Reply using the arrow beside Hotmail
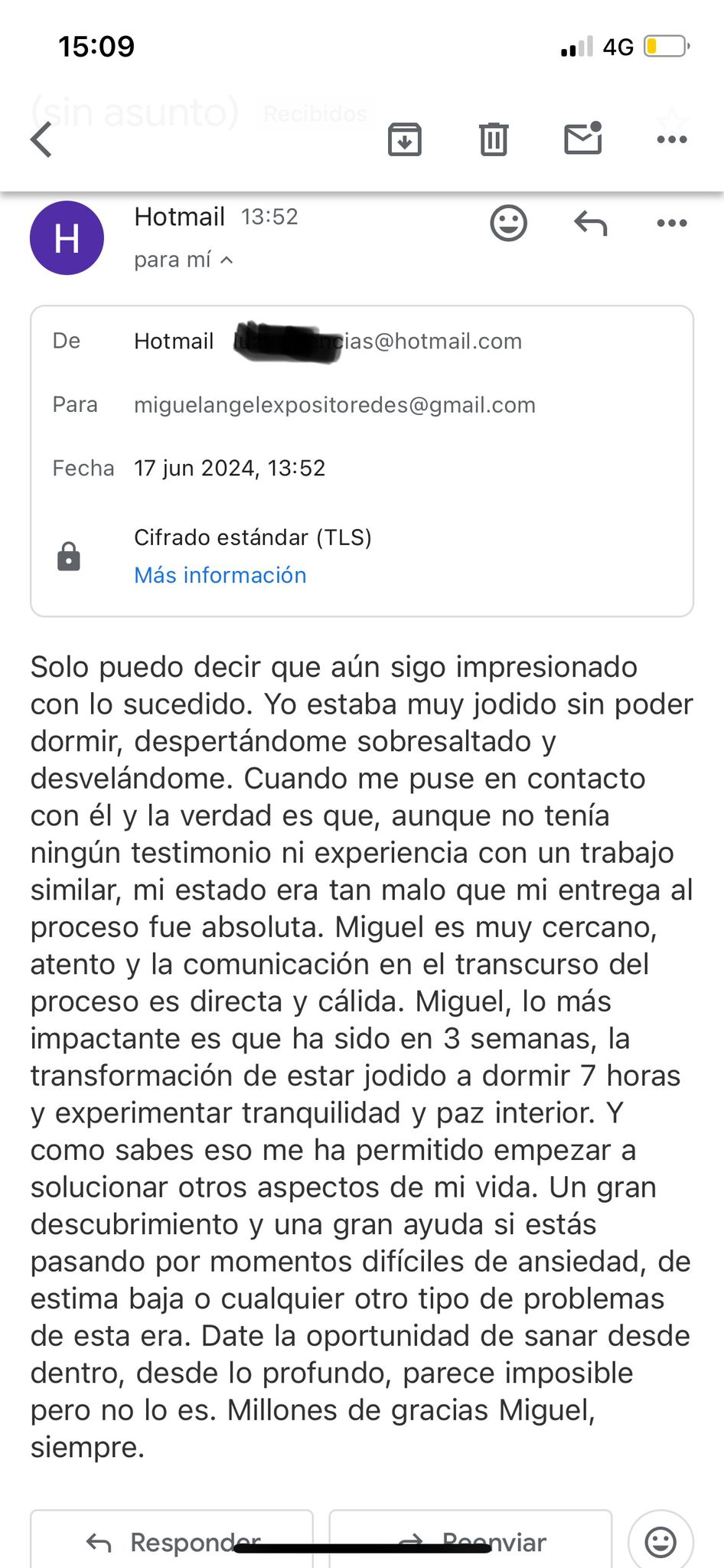Image resolution: width=724 pixels, height=1568 pixels. coord(590,224)
